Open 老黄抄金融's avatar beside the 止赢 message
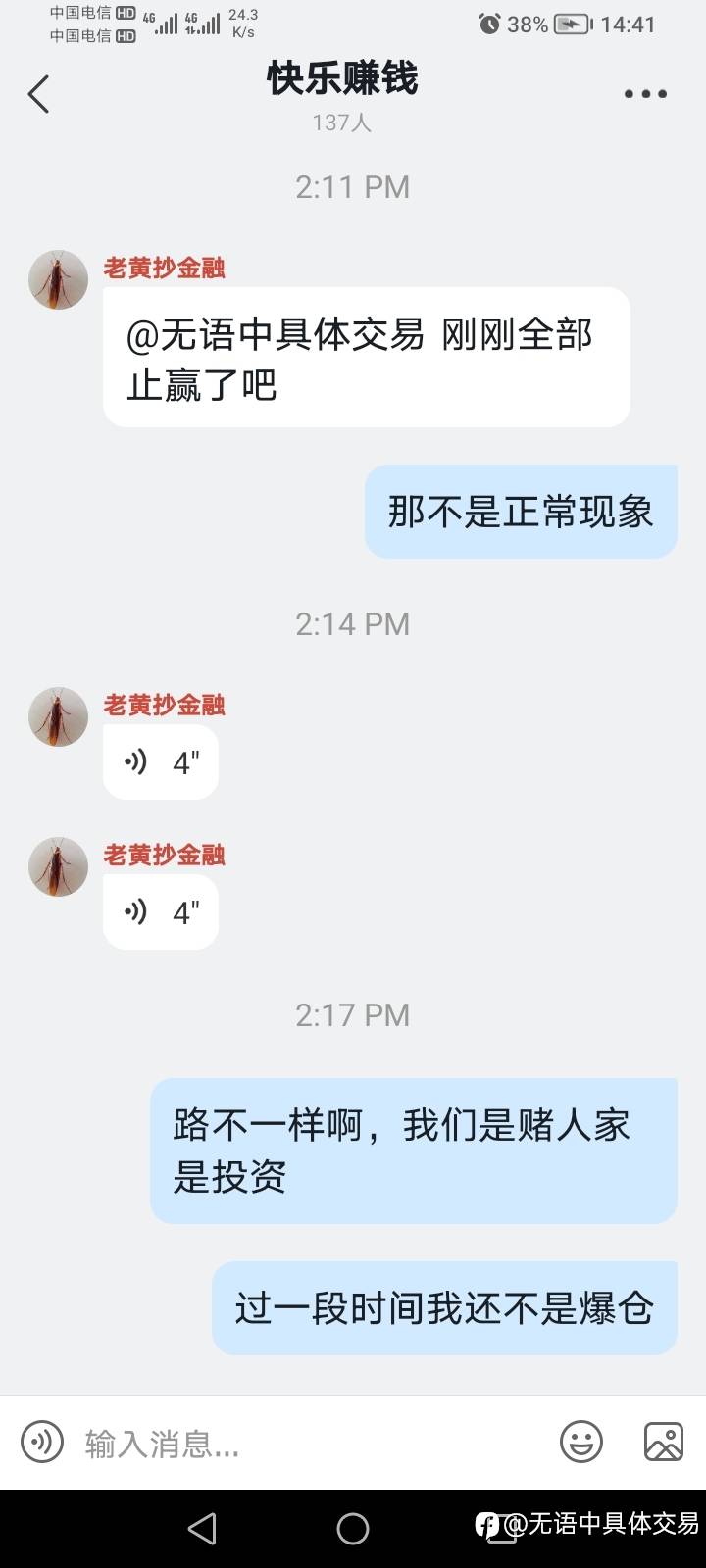This screenshot has height=1568, width=706. pos(58,280)
